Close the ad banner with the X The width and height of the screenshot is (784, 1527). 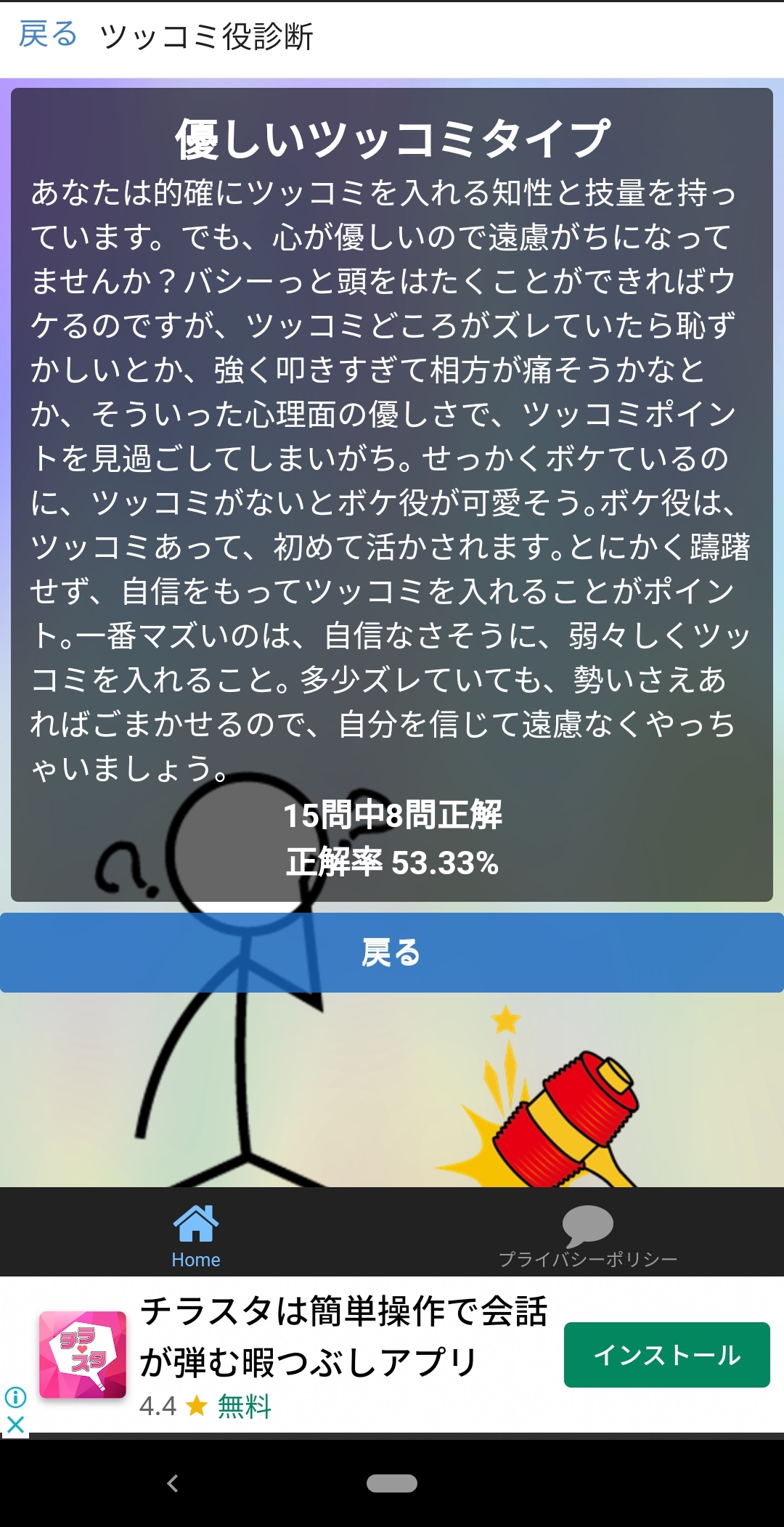(15, 1425)
